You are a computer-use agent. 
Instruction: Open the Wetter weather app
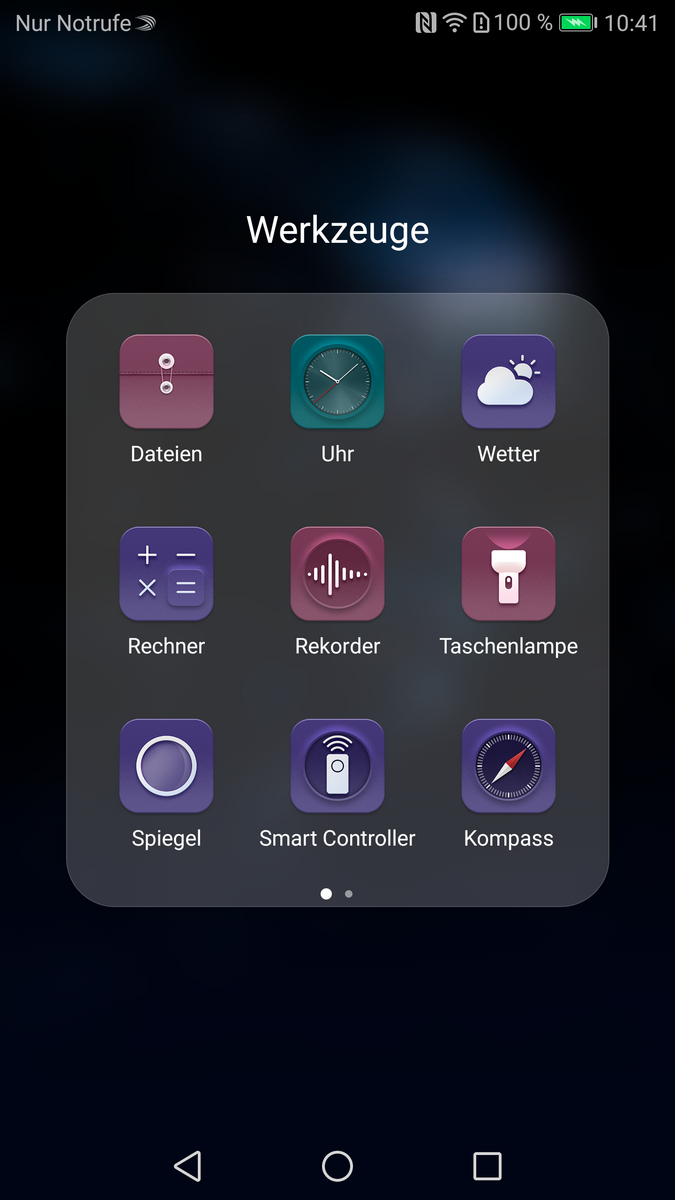pyautogui.click(x=508, y=382)
